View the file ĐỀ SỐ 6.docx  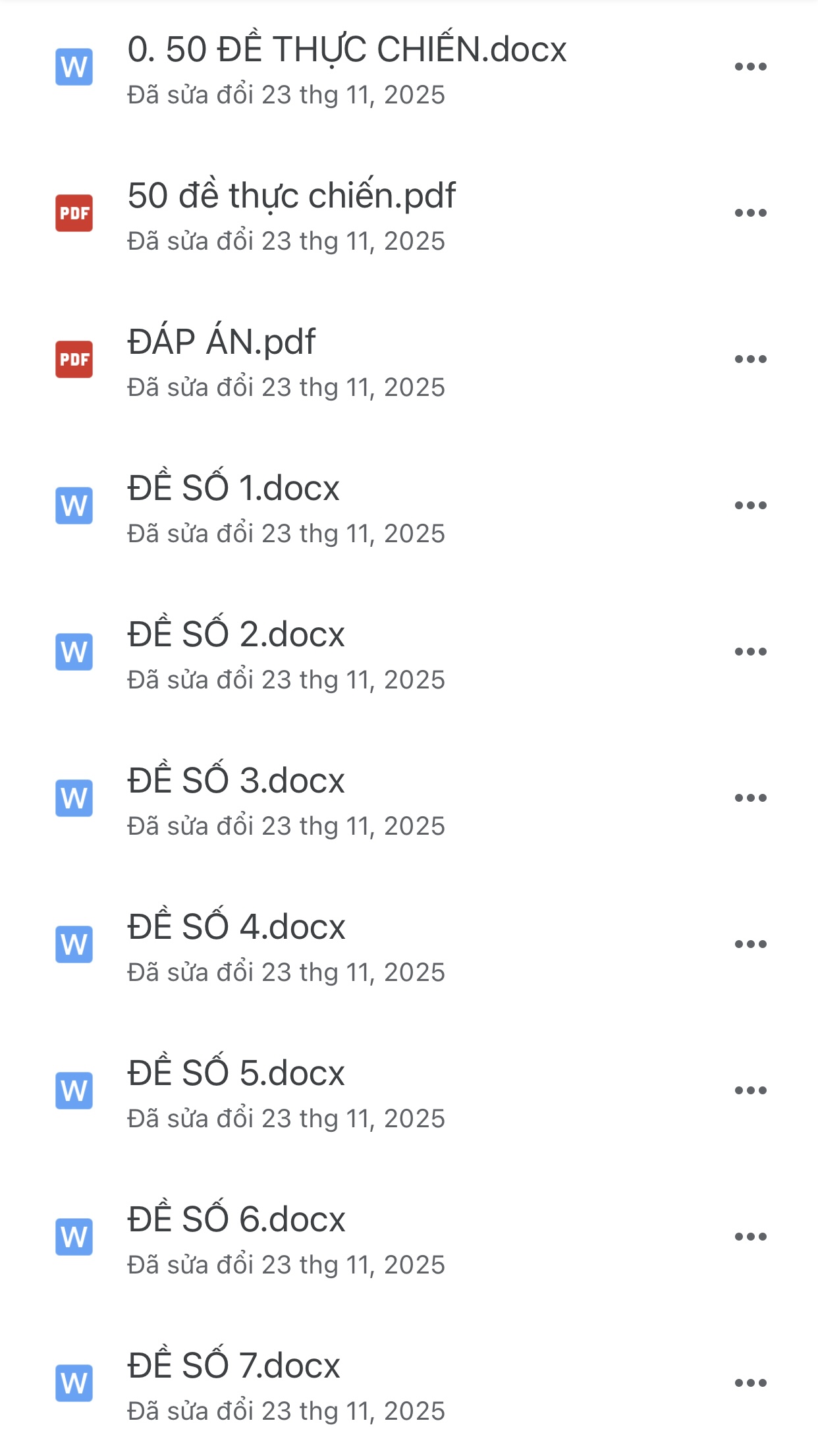click(236, 1220)
